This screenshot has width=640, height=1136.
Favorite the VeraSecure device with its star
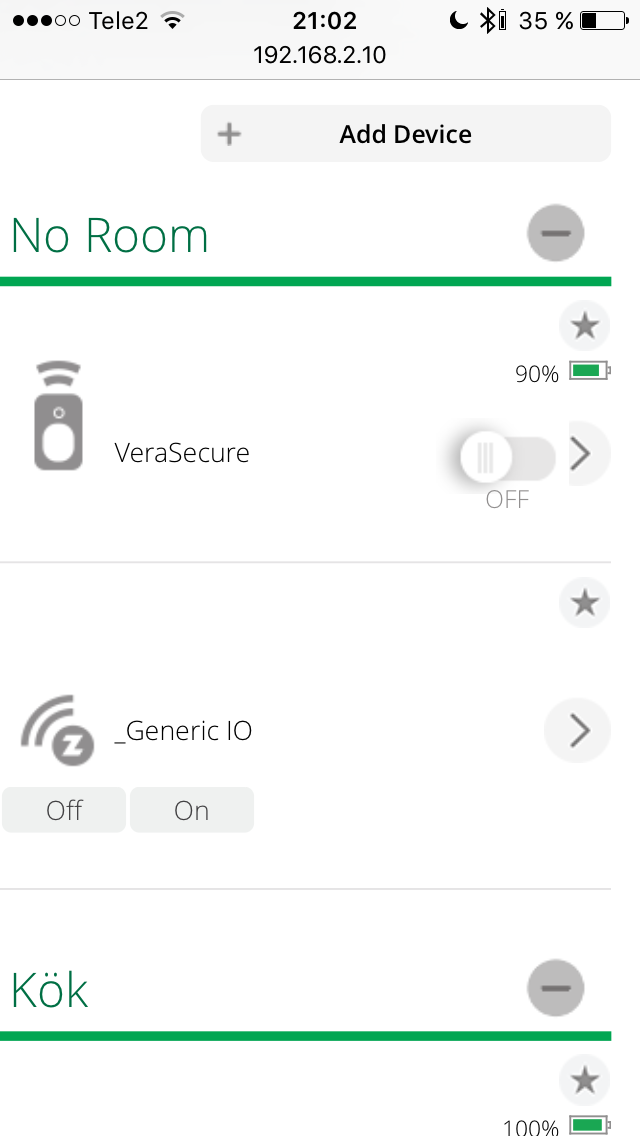pos(584,326)
